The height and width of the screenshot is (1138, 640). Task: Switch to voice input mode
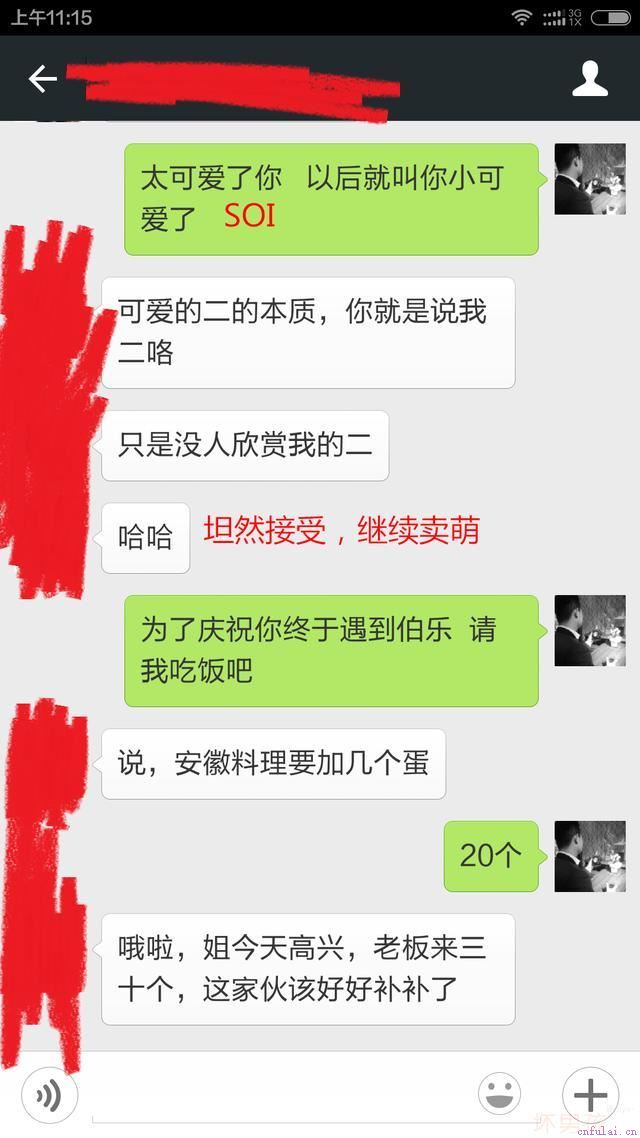[49, 1095]
